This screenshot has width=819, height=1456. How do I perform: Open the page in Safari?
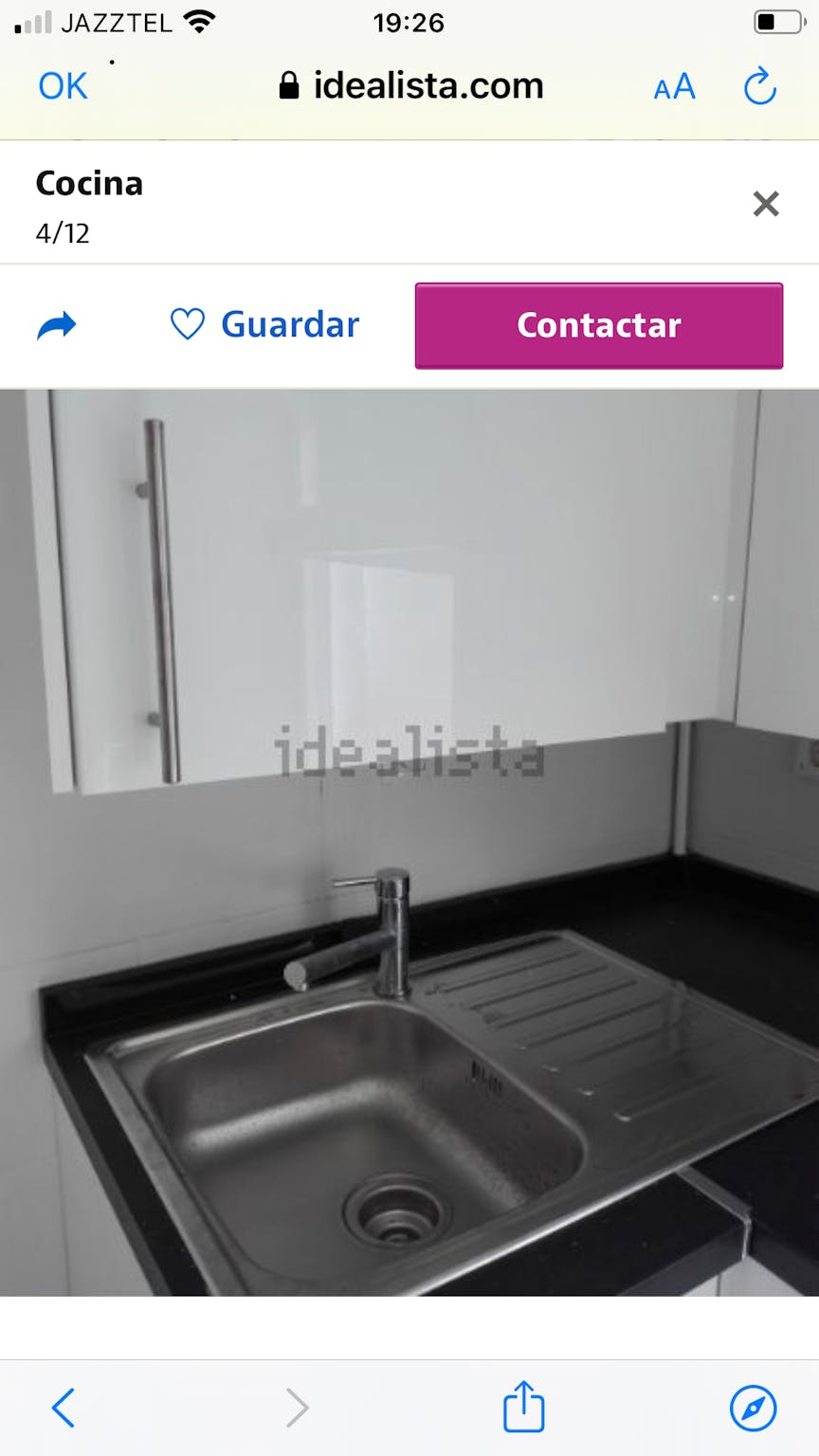click(x=753, y=1408)
